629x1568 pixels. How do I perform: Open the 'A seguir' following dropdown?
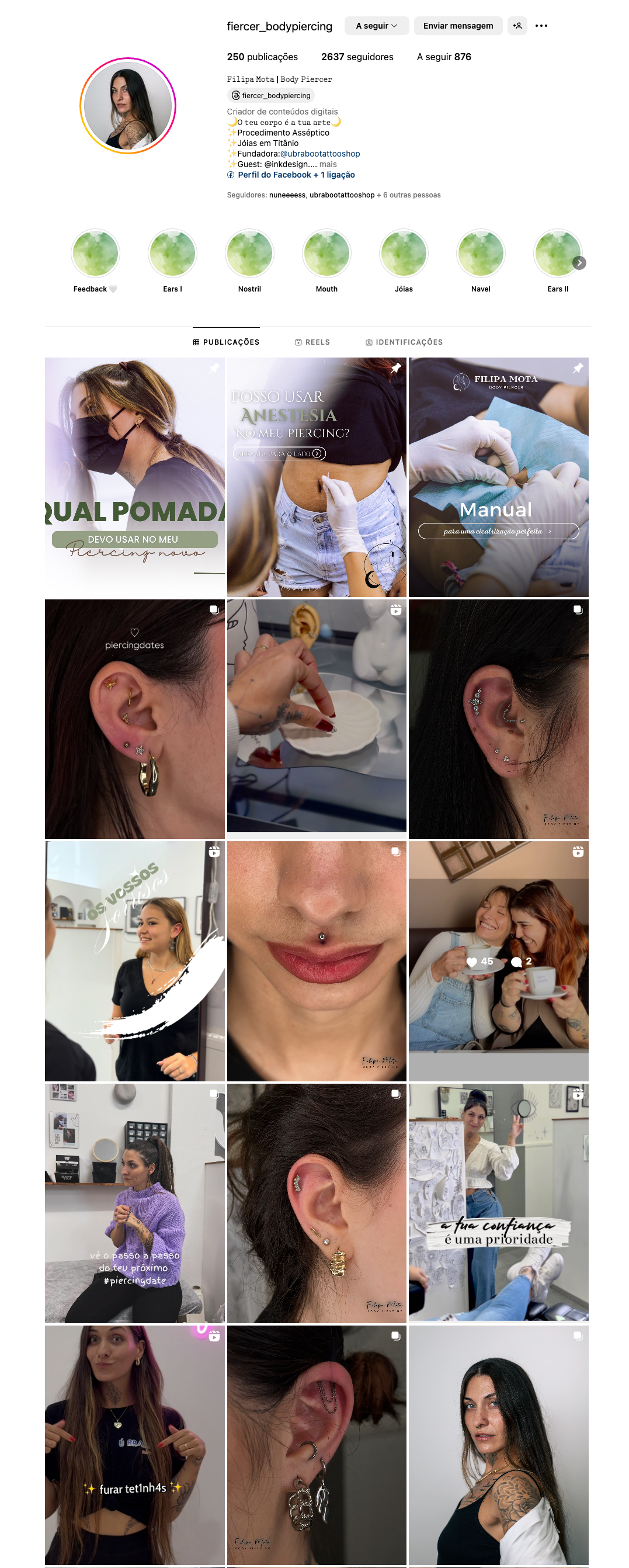pos(376,26)
